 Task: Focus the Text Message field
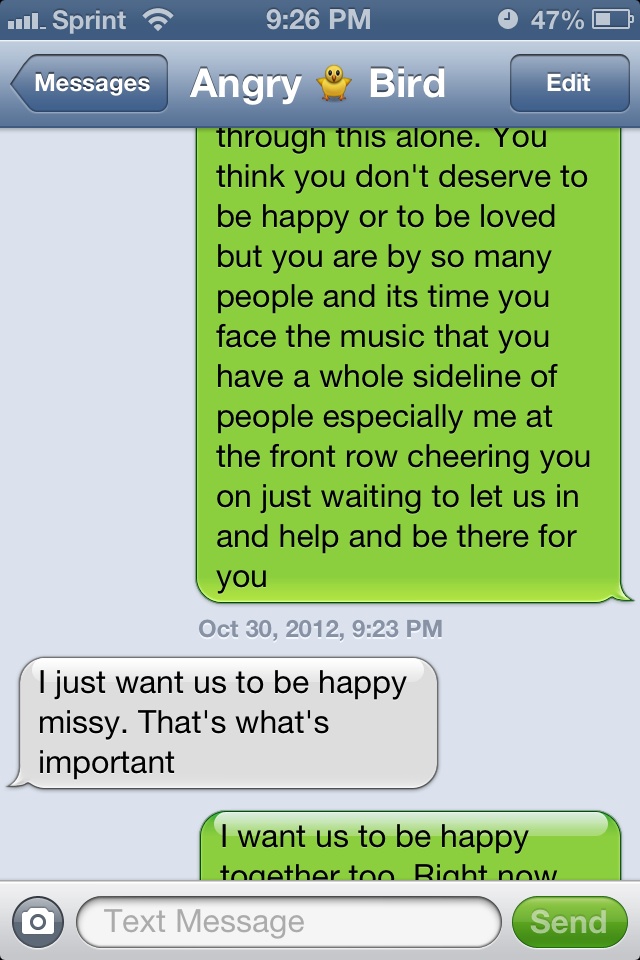tap(288, 921)
